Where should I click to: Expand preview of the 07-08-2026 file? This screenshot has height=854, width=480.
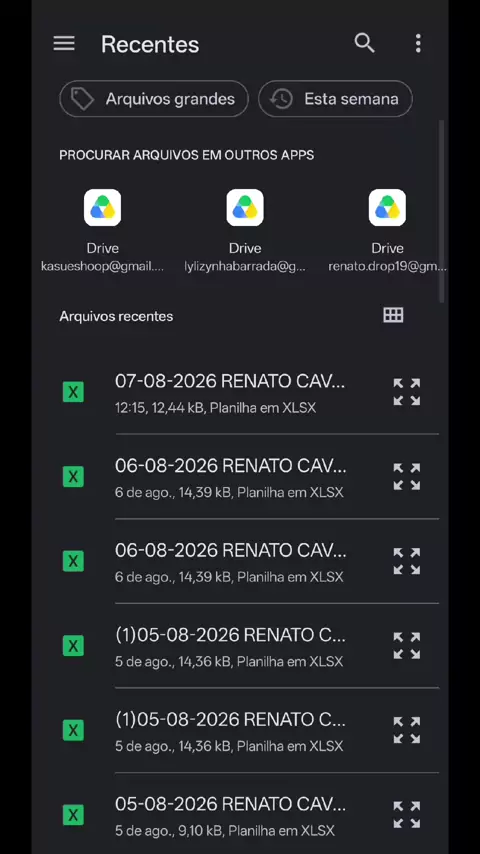tap(407, 392)
